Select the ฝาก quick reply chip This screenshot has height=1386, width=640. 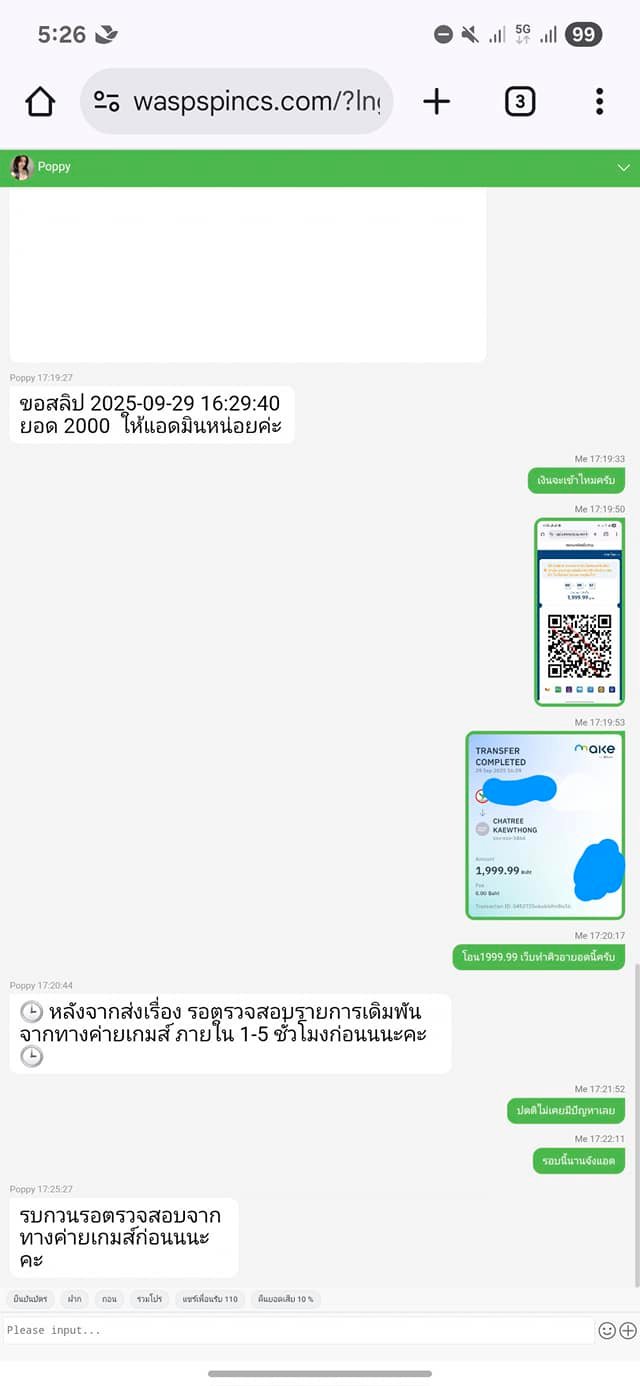[x=74, y=1299]
